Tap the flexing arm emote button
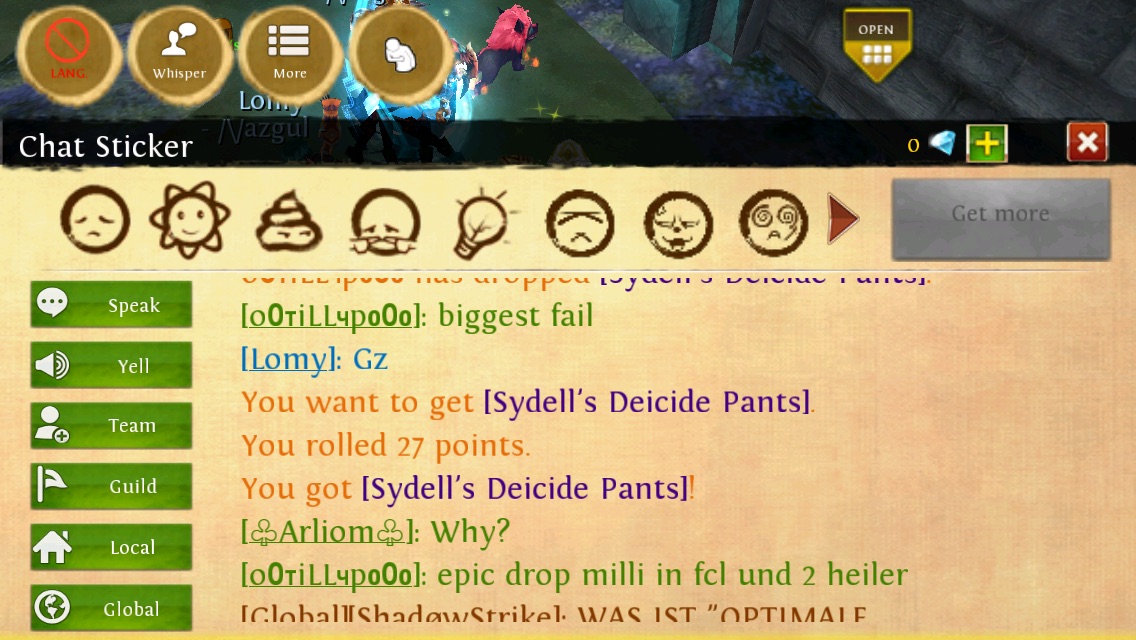1136x640 pixels. [x=401, y=53]
